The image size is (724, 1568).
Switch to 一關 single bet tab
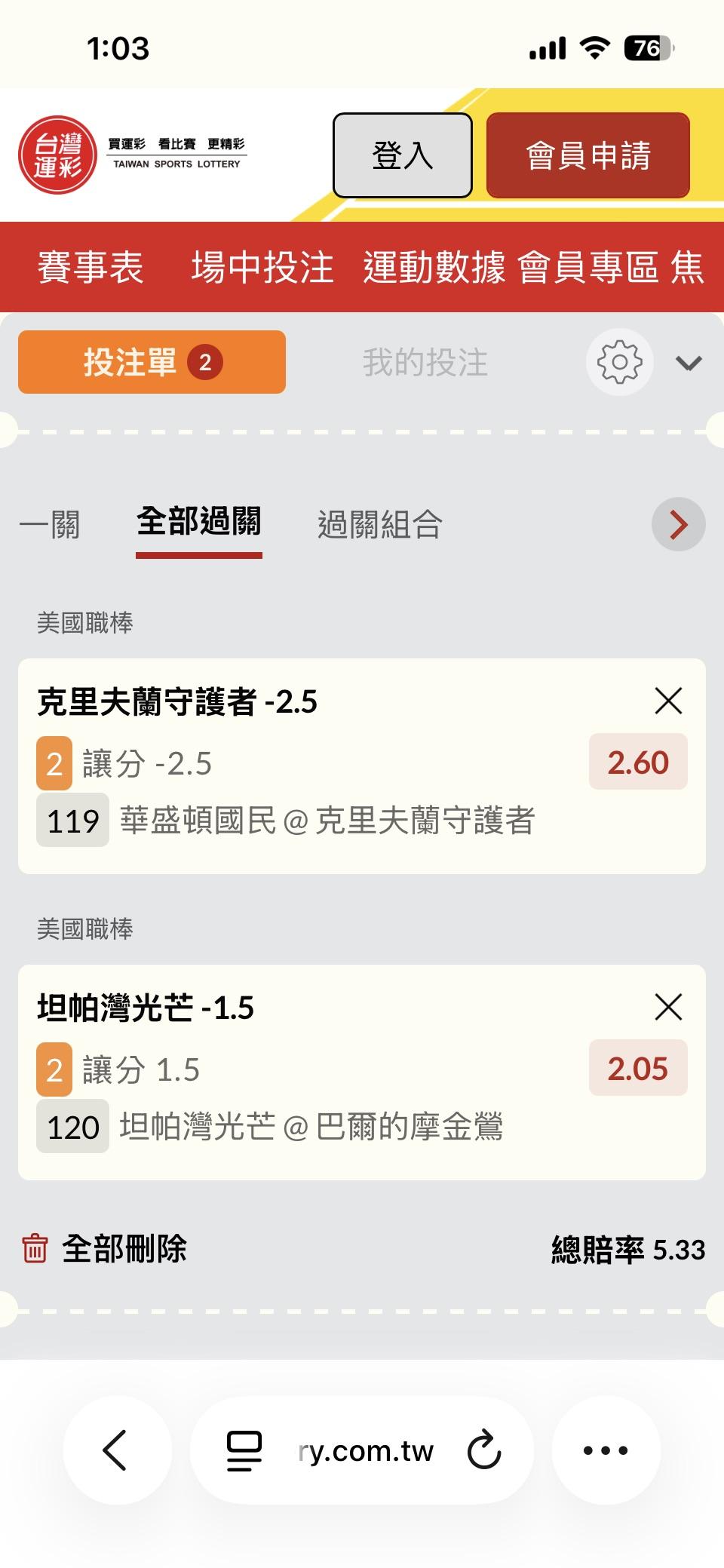(50, 523)
